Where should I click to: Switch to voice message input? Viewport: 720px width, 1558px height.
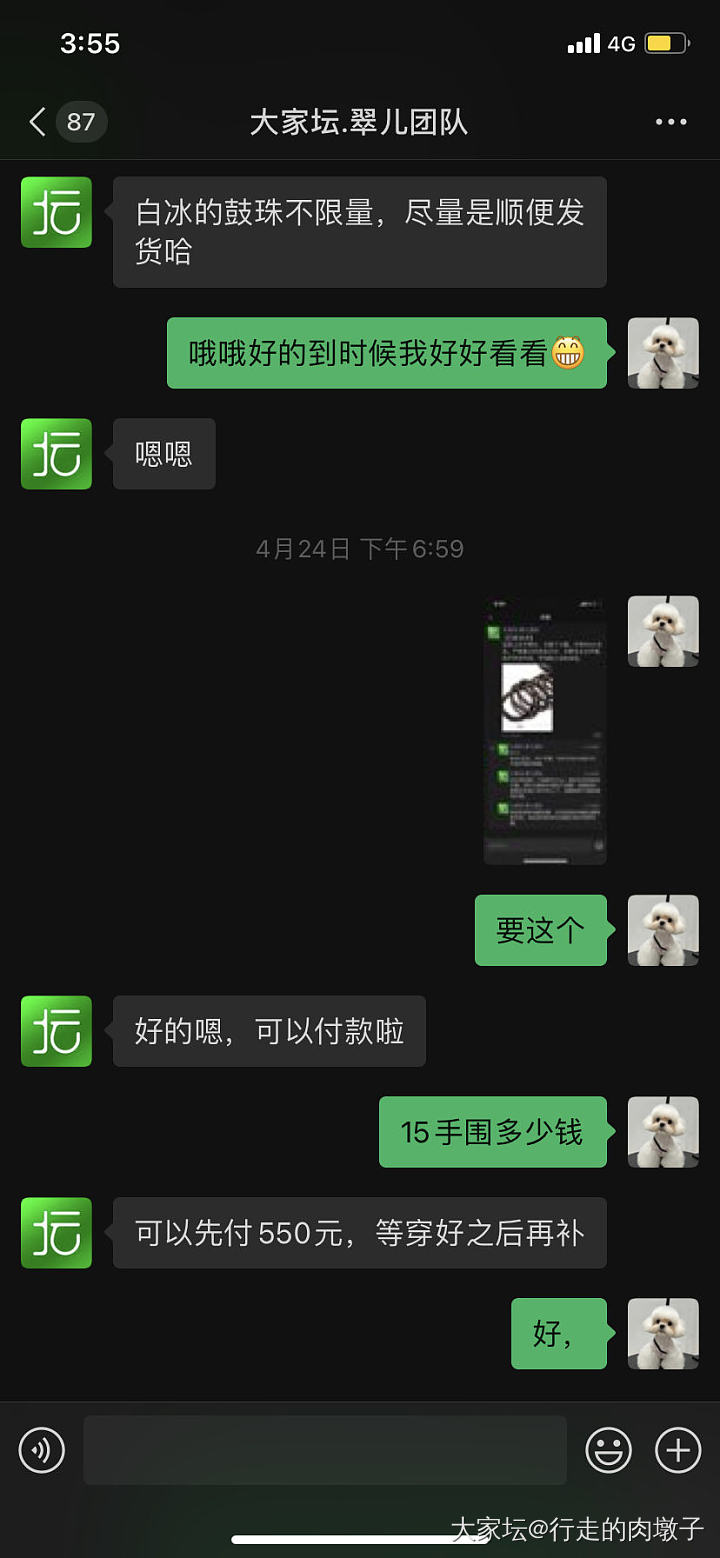[x=42, y=1450]
